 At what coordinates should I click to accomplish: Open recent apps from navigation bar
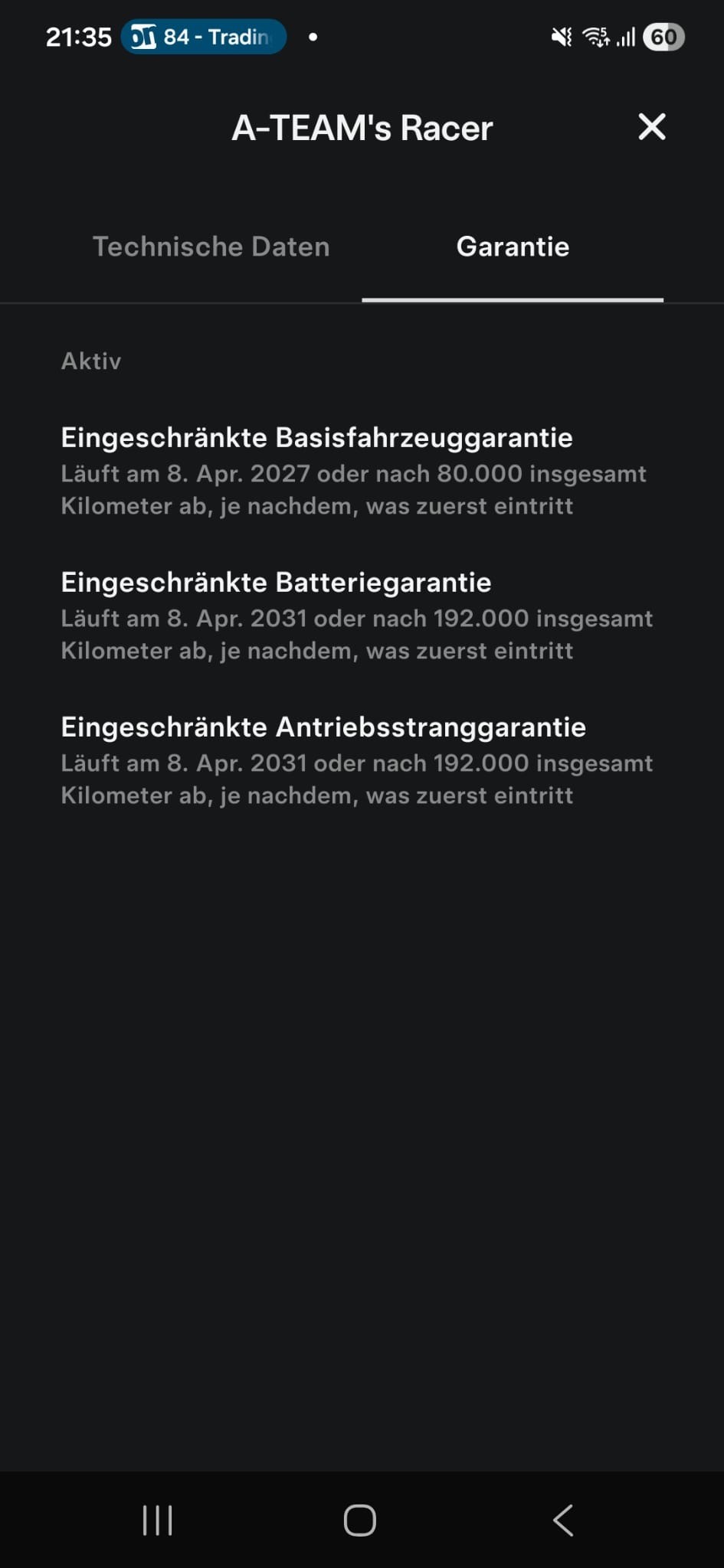pos(158,1520)
